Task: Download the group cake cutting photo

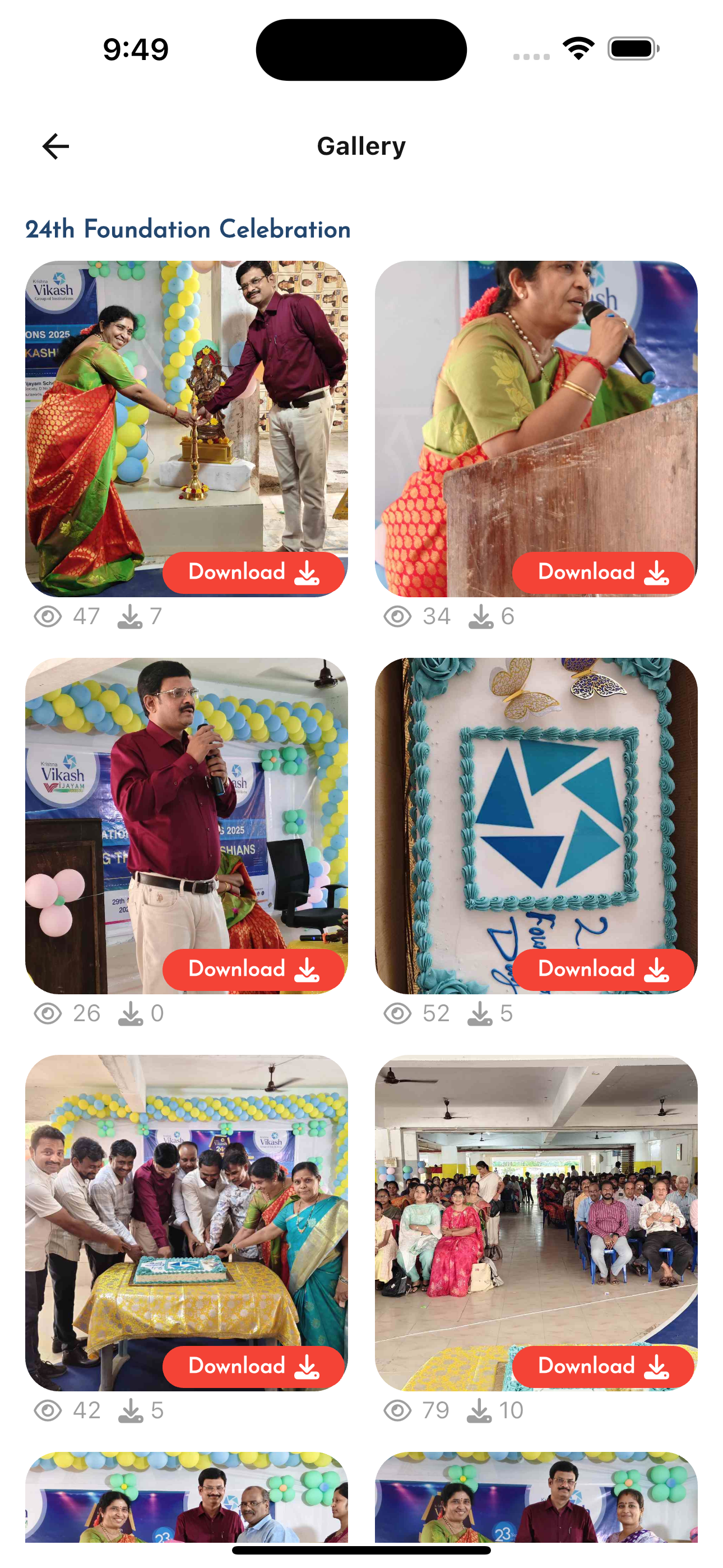Action: pos(253,1367)
